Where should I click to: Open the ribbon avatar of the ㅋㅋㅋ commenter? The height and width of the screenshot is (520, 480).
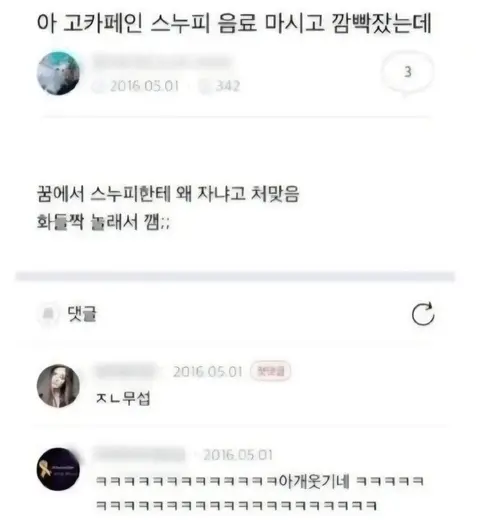58,469
